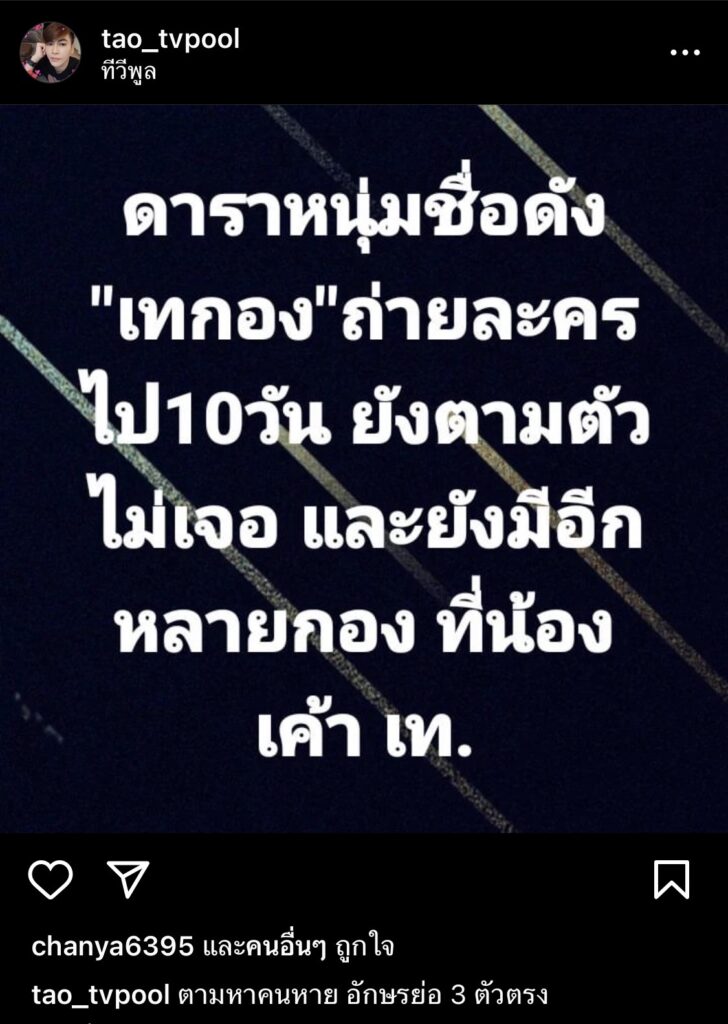Viewport: 728px width, 1024px height.
Task: Like this post with the heart
Action: coord(50,879)
